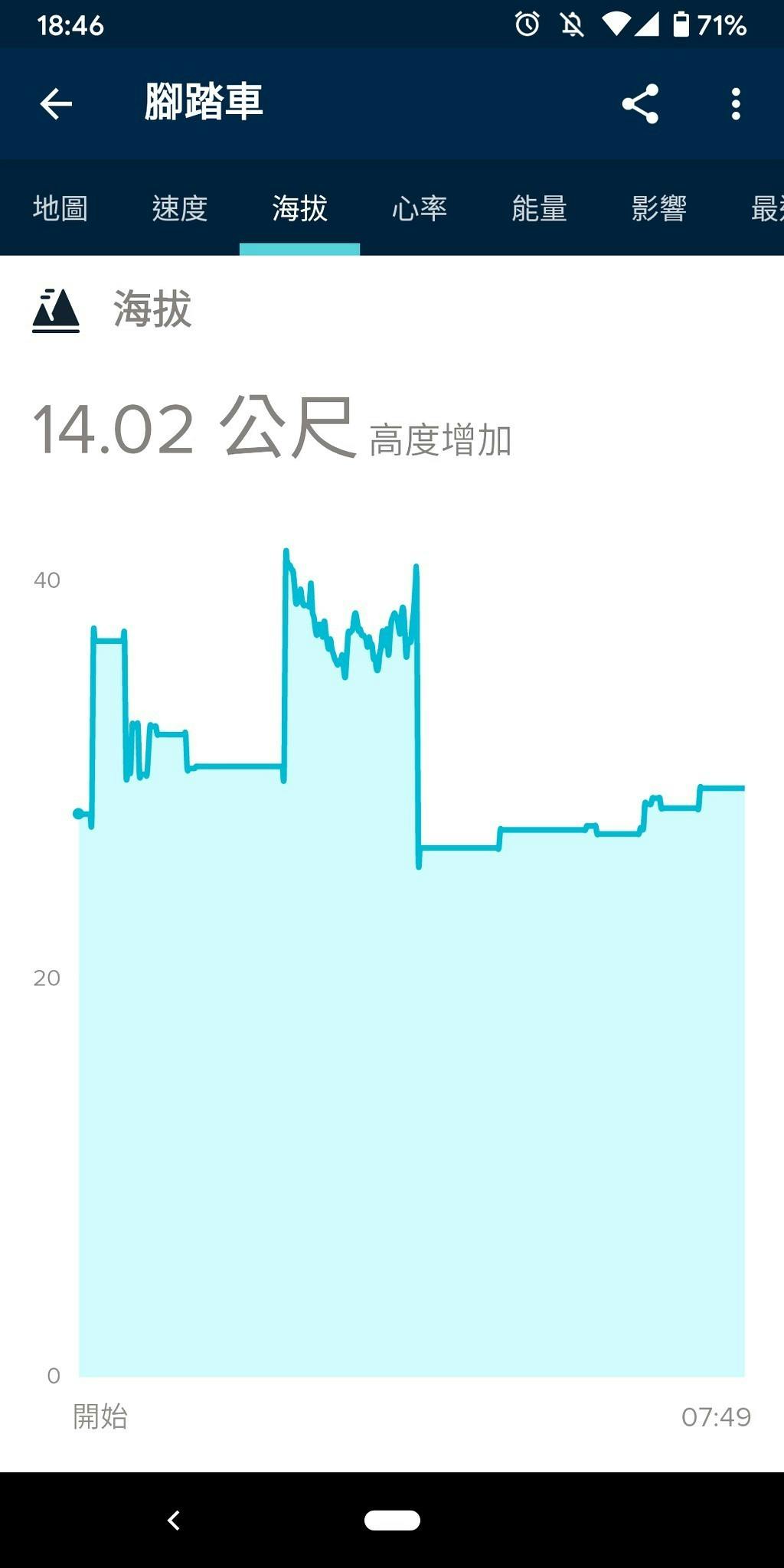Go back using the top-left arrow

point(56,103)
